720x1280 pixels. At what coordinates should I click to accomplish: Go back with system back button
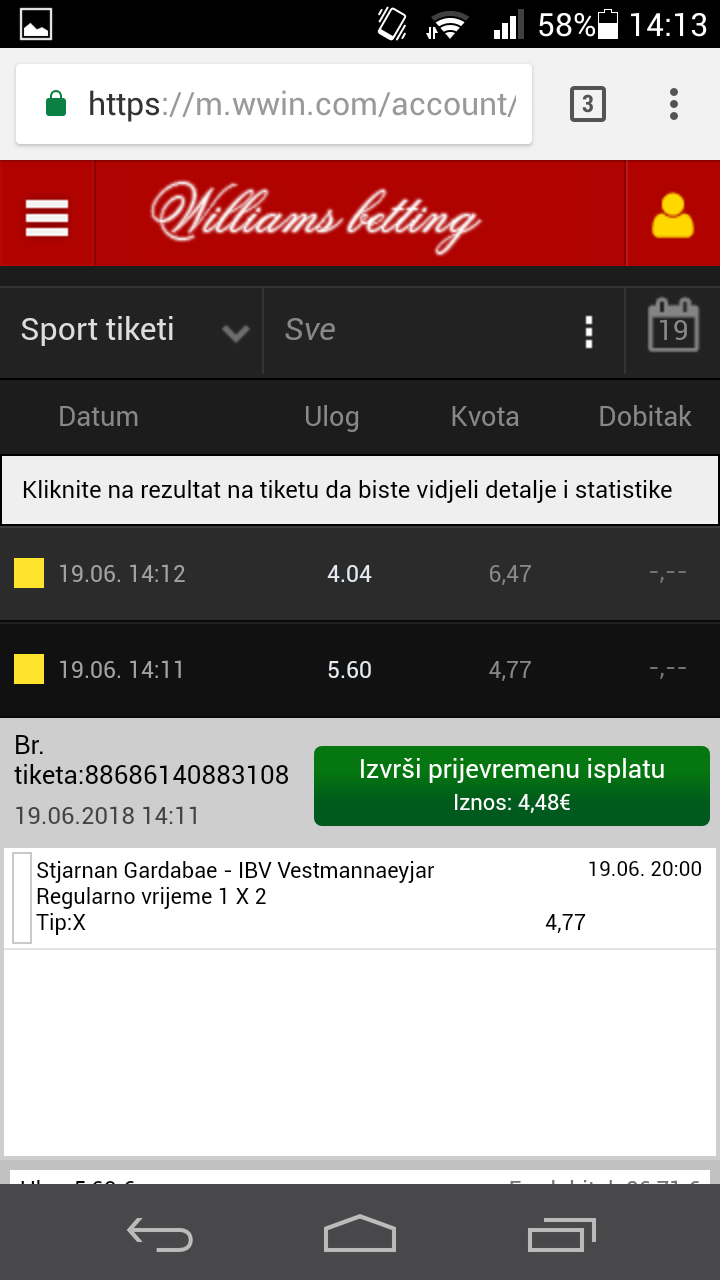click(160, 1234)
